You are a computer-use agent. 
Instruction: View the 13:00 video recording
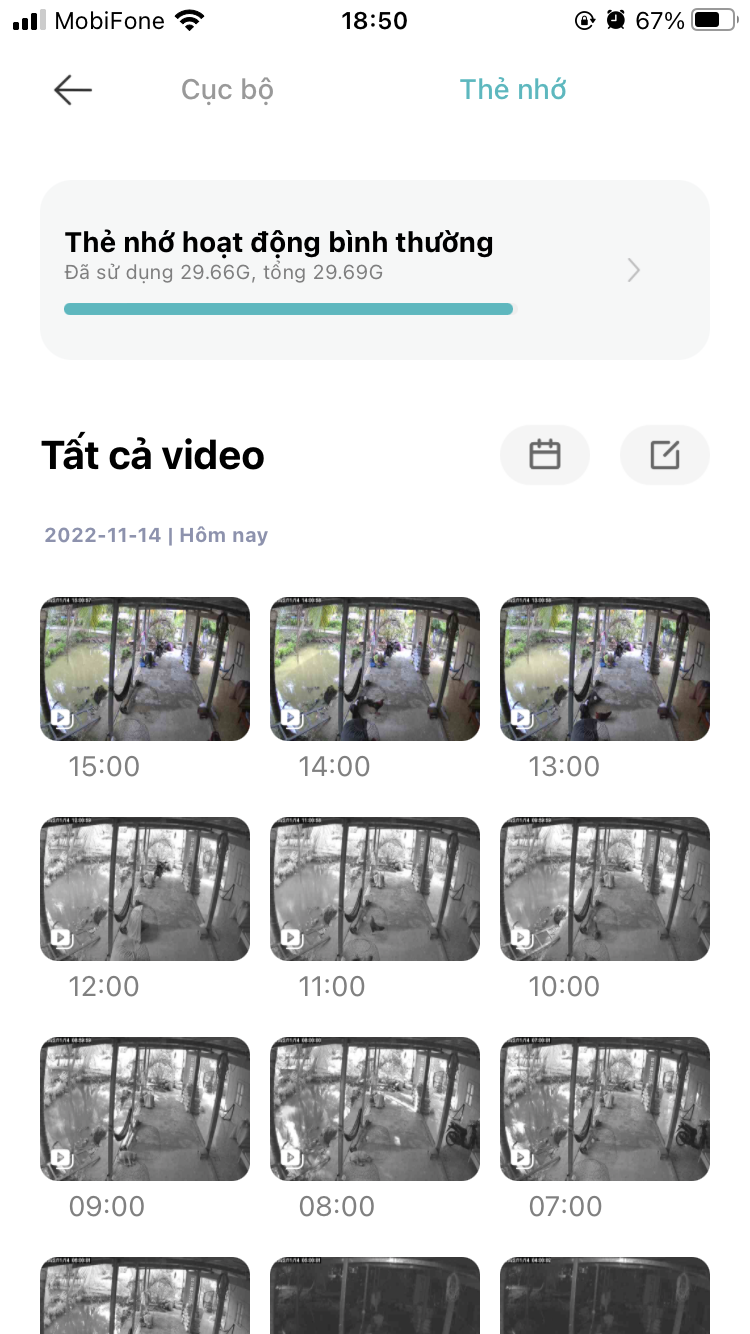click(x=605, y=668)
